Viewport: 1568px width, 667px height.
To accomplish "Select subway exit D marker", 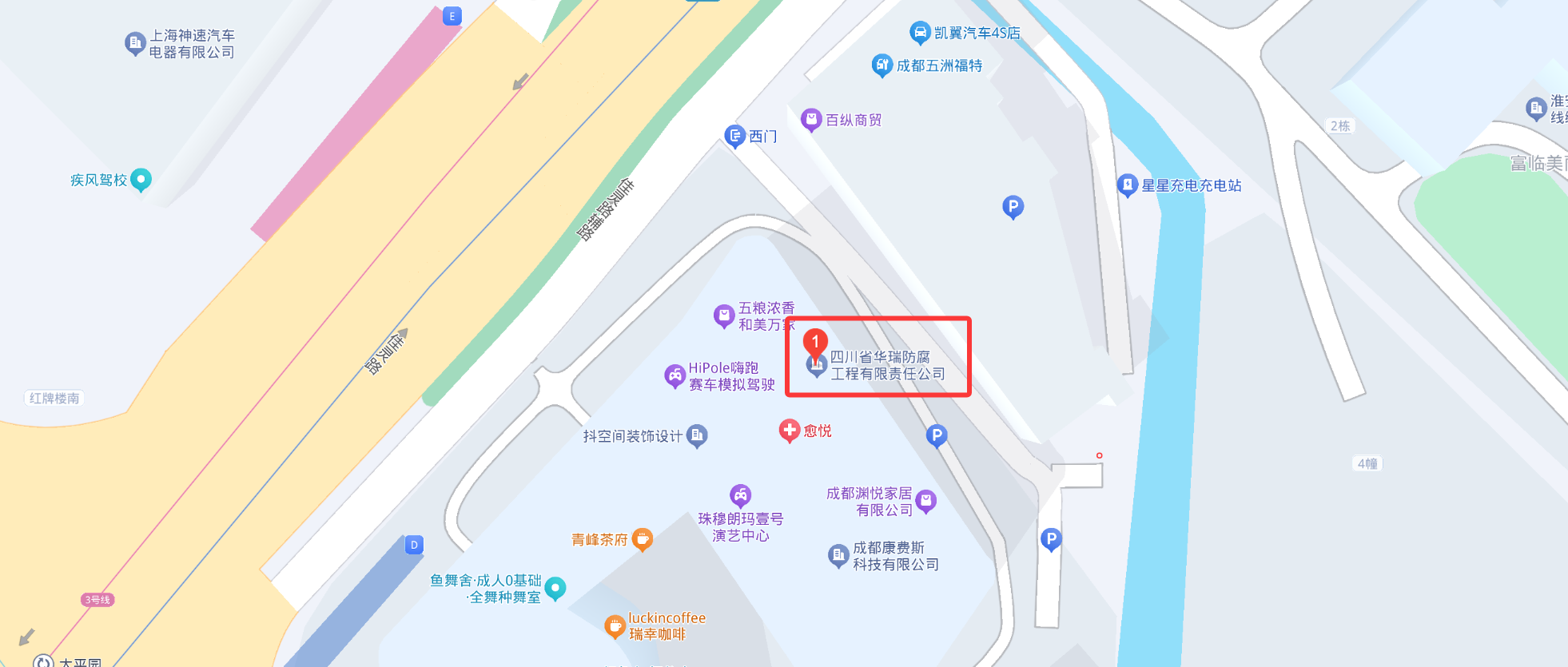I will [x=414, y=545].
